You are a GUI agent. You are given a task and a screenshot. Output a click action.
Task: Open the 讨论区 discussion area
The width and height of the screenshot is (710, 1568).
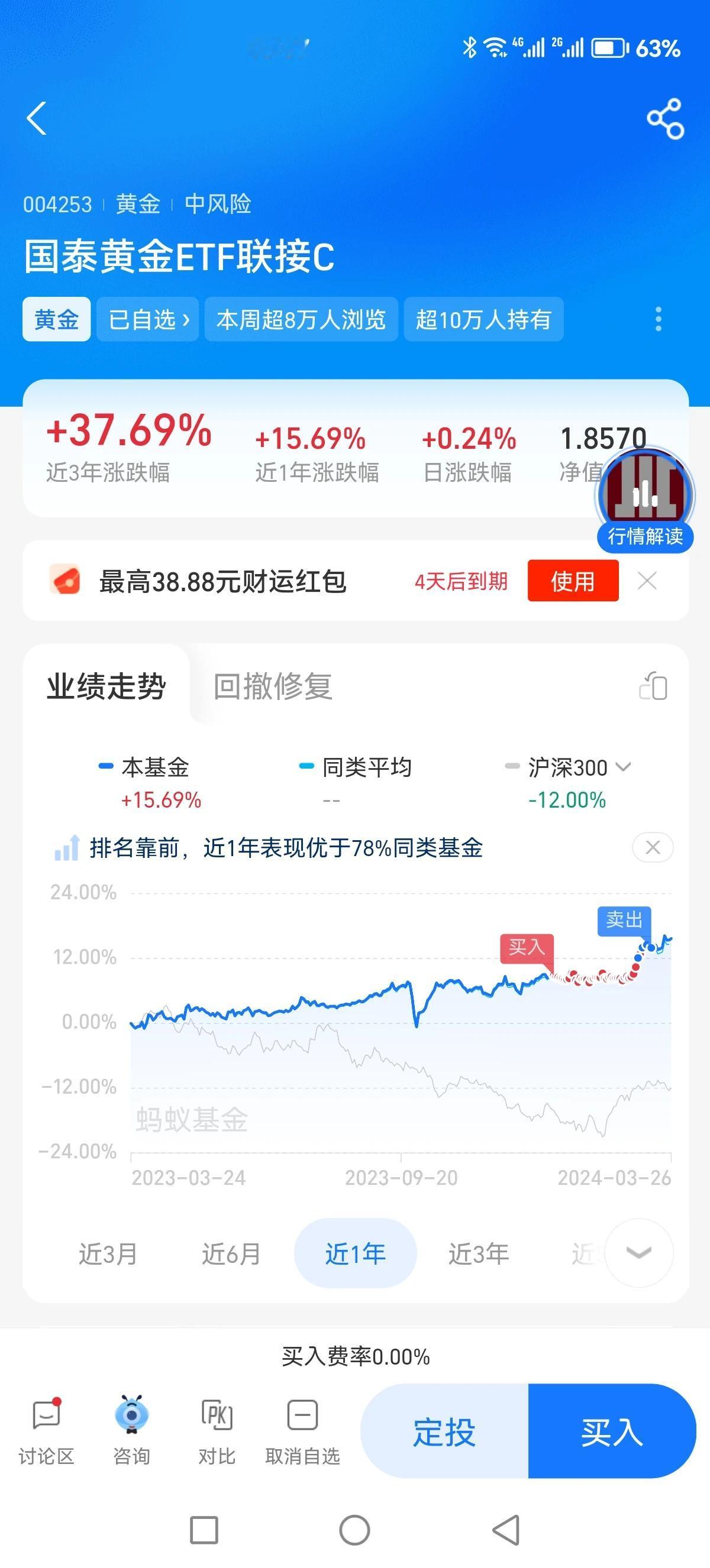pyautogui.click(x=46, y=1431)
